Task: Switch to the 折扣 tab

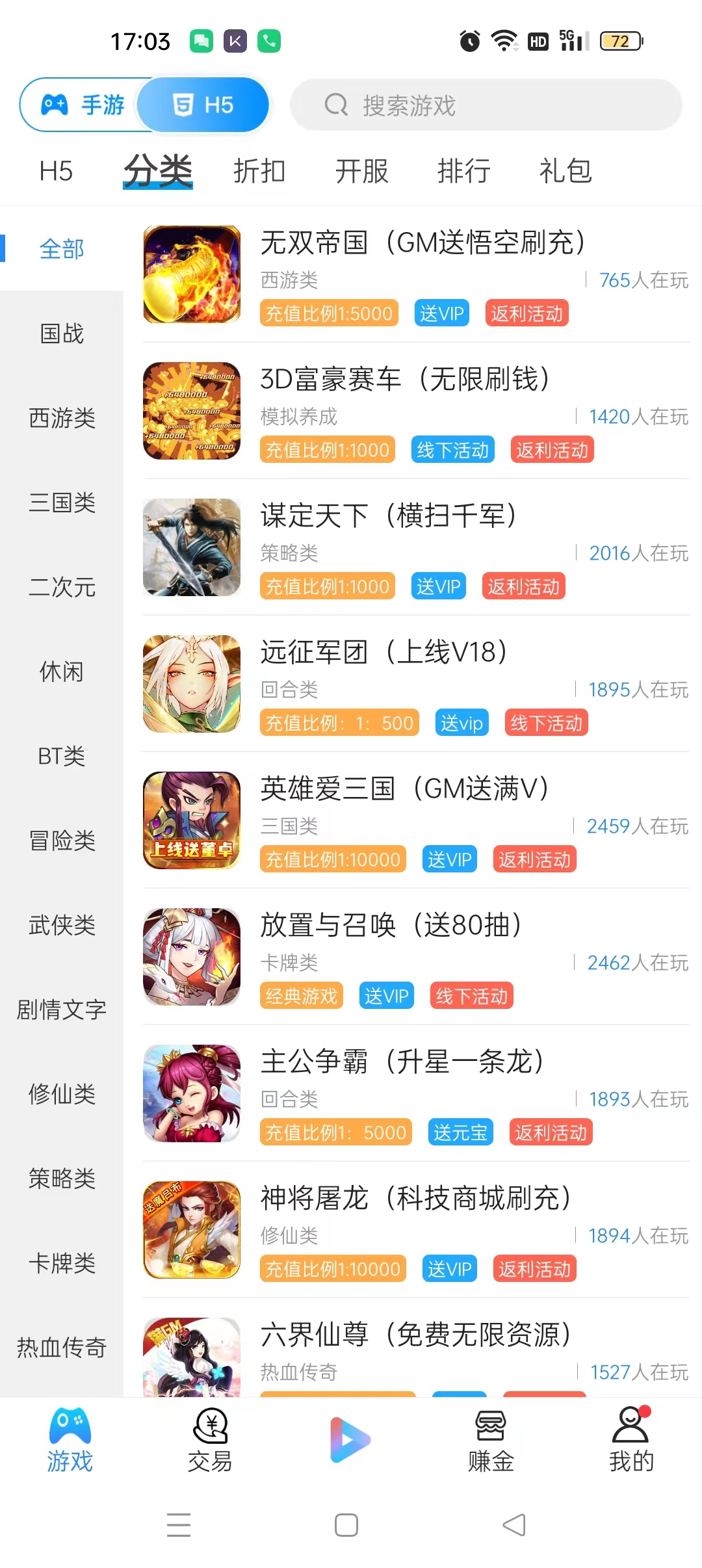Action: 259,171
